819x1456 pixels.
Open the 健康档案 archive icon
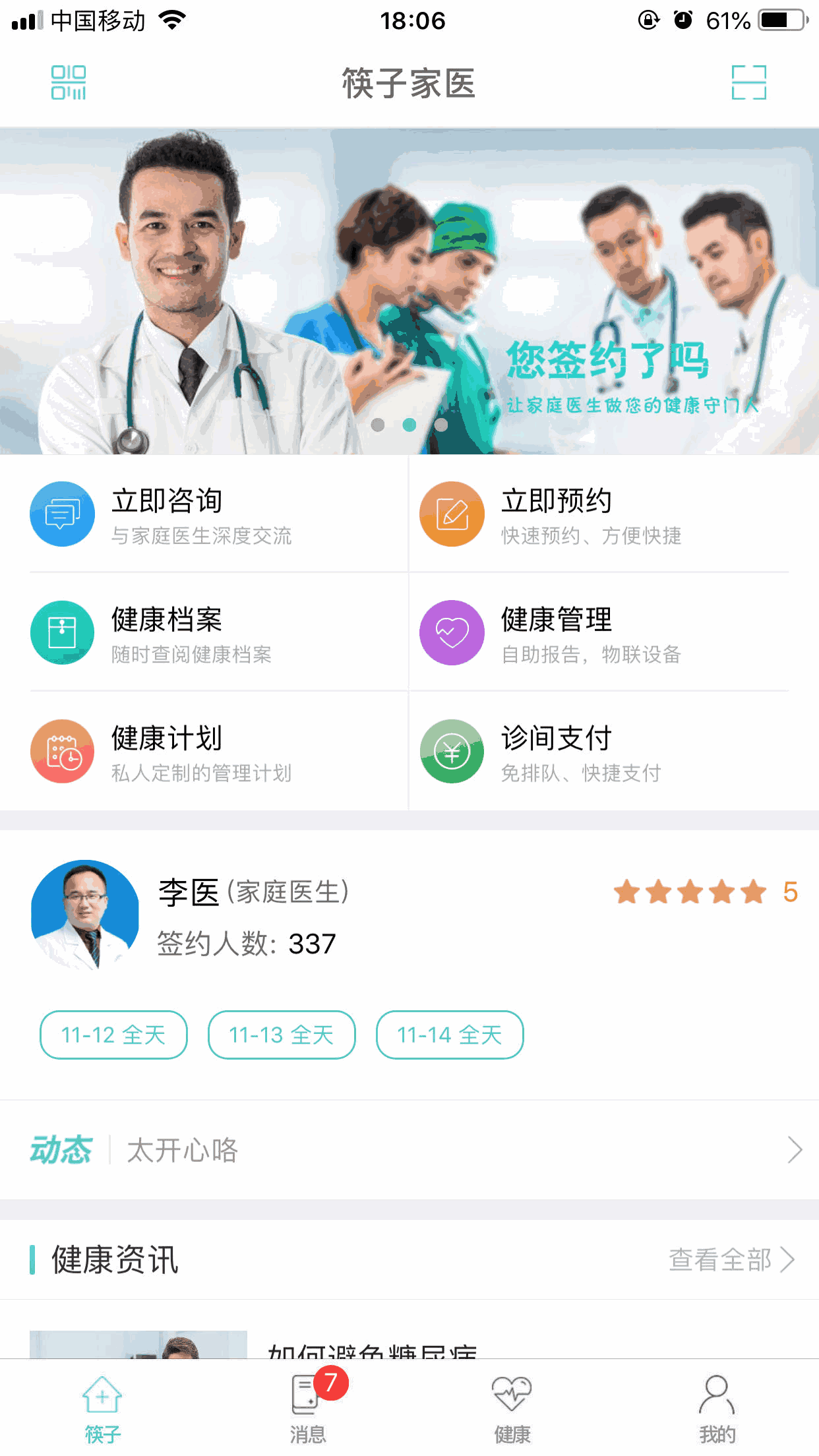click(62, 632)
